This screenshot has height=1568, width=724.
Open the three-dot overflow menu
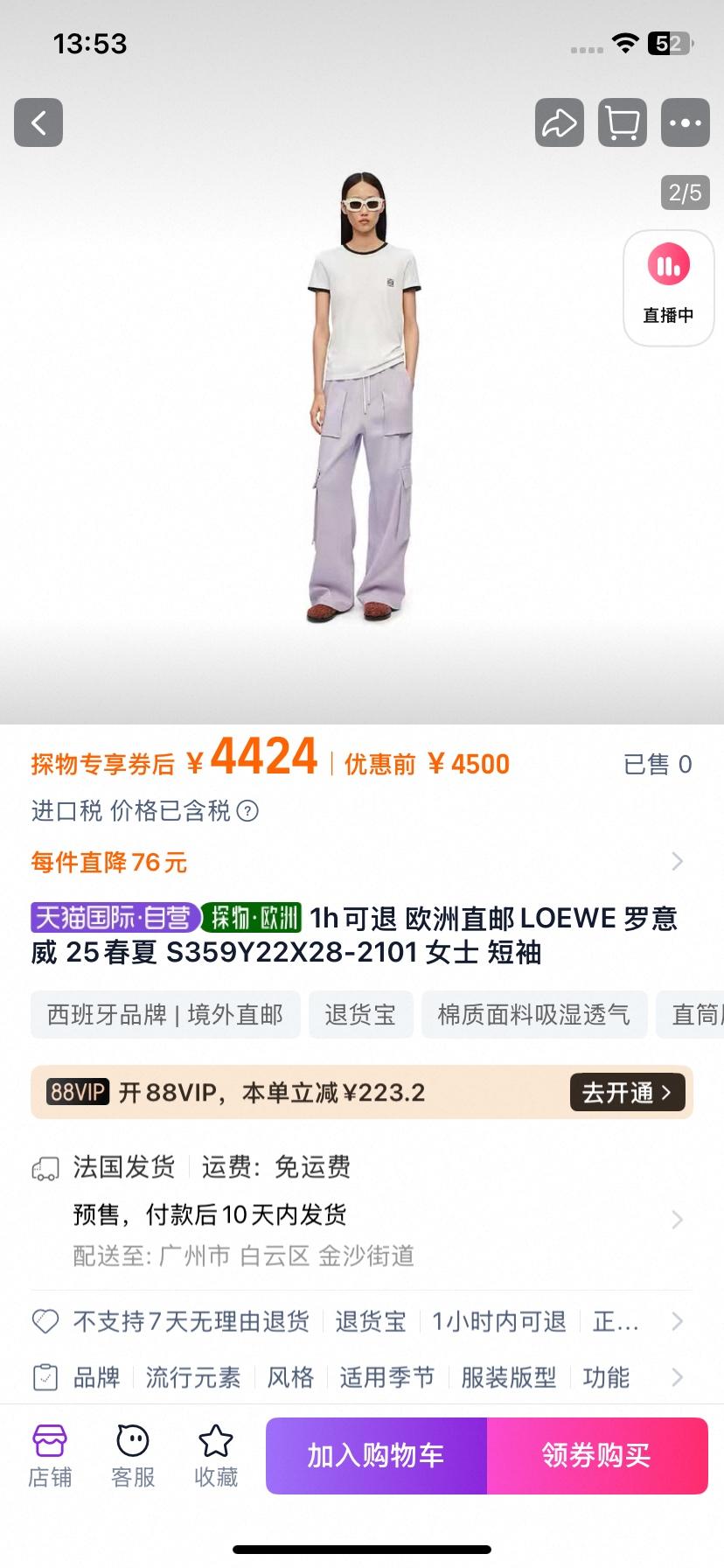pos(685,122)
